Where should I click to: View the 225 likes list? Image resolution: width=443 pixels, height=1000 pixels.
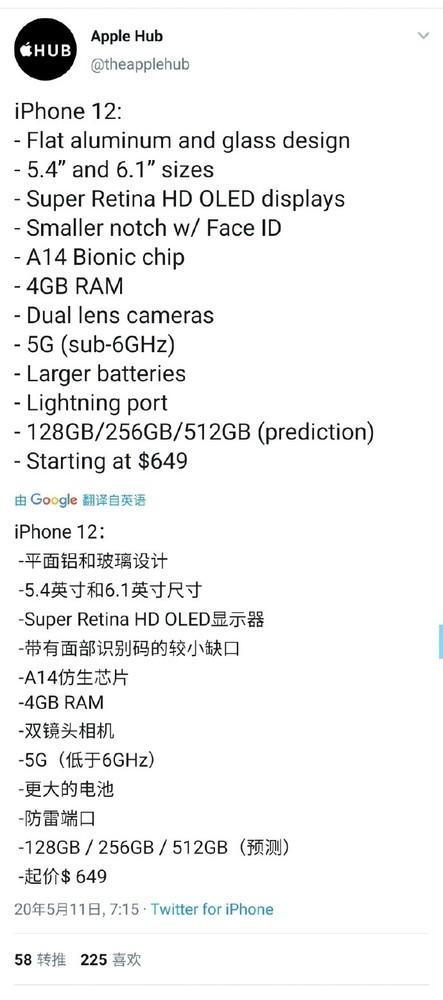click(x=111, y=959)
